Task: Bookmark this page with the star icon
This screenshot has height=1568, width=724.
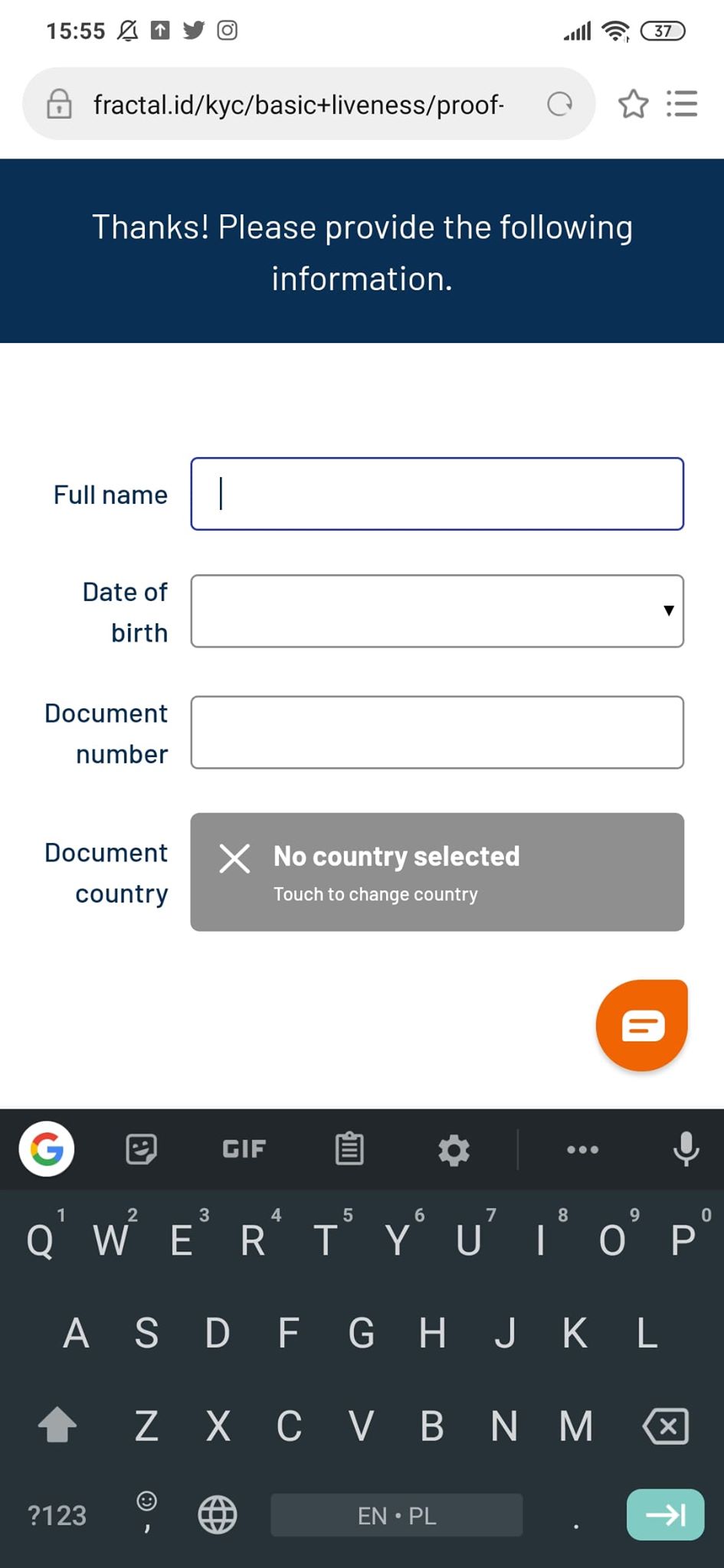Action: [x=633, y=103]
